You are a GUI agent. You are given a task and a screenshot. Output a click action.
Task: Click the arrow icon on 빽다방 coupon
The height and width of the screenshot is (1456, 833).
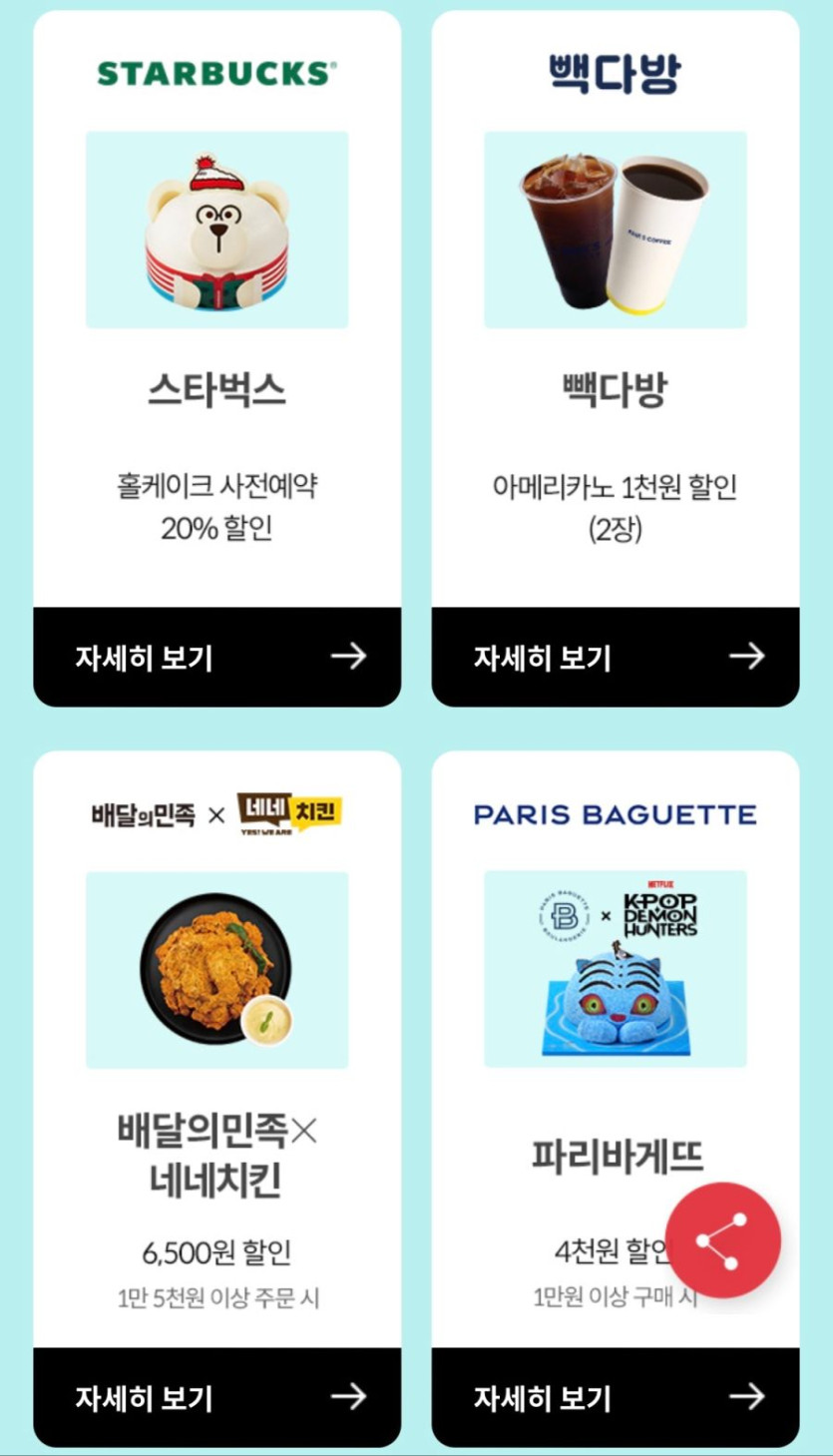click(746, 656)
